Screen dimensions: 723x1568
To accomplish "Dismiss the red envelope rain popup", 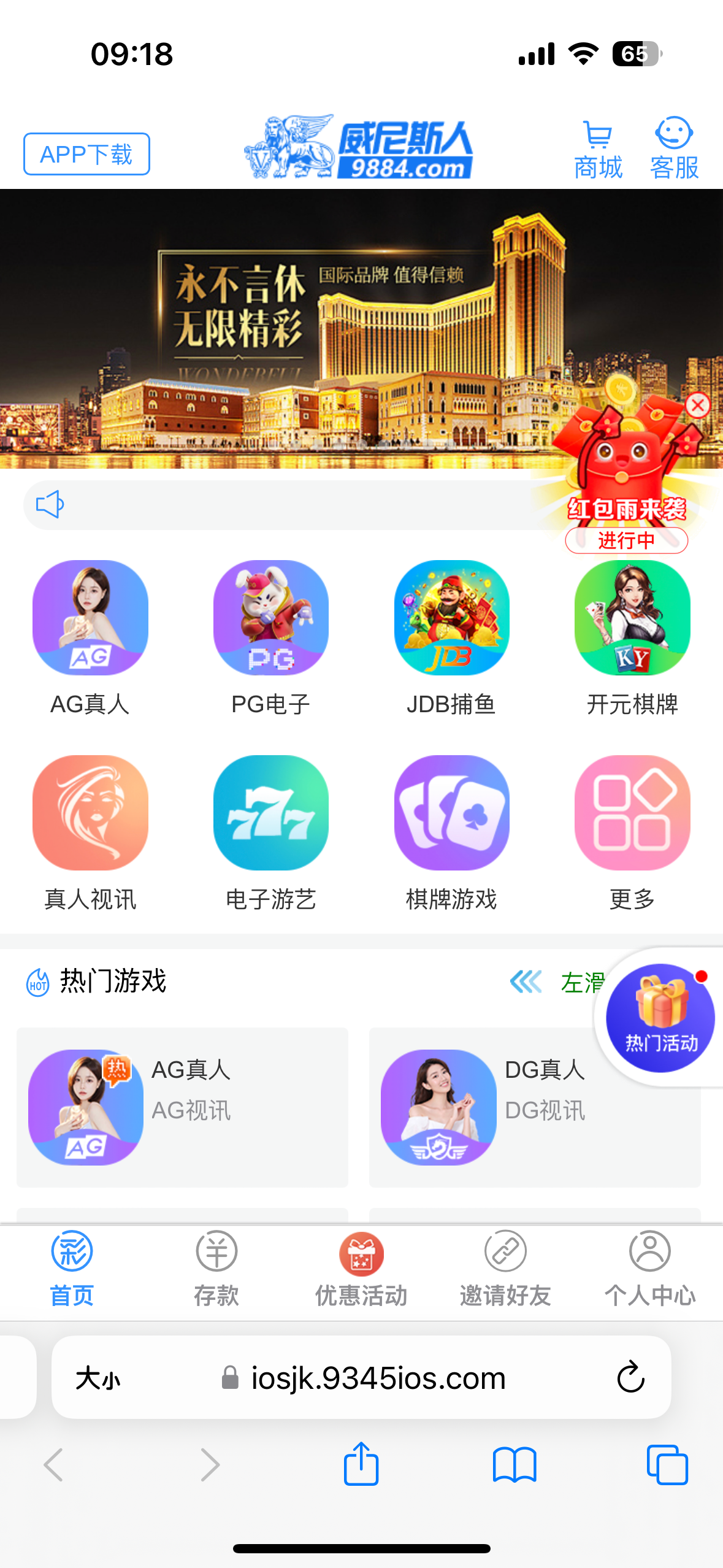I will tap(697, 405).
